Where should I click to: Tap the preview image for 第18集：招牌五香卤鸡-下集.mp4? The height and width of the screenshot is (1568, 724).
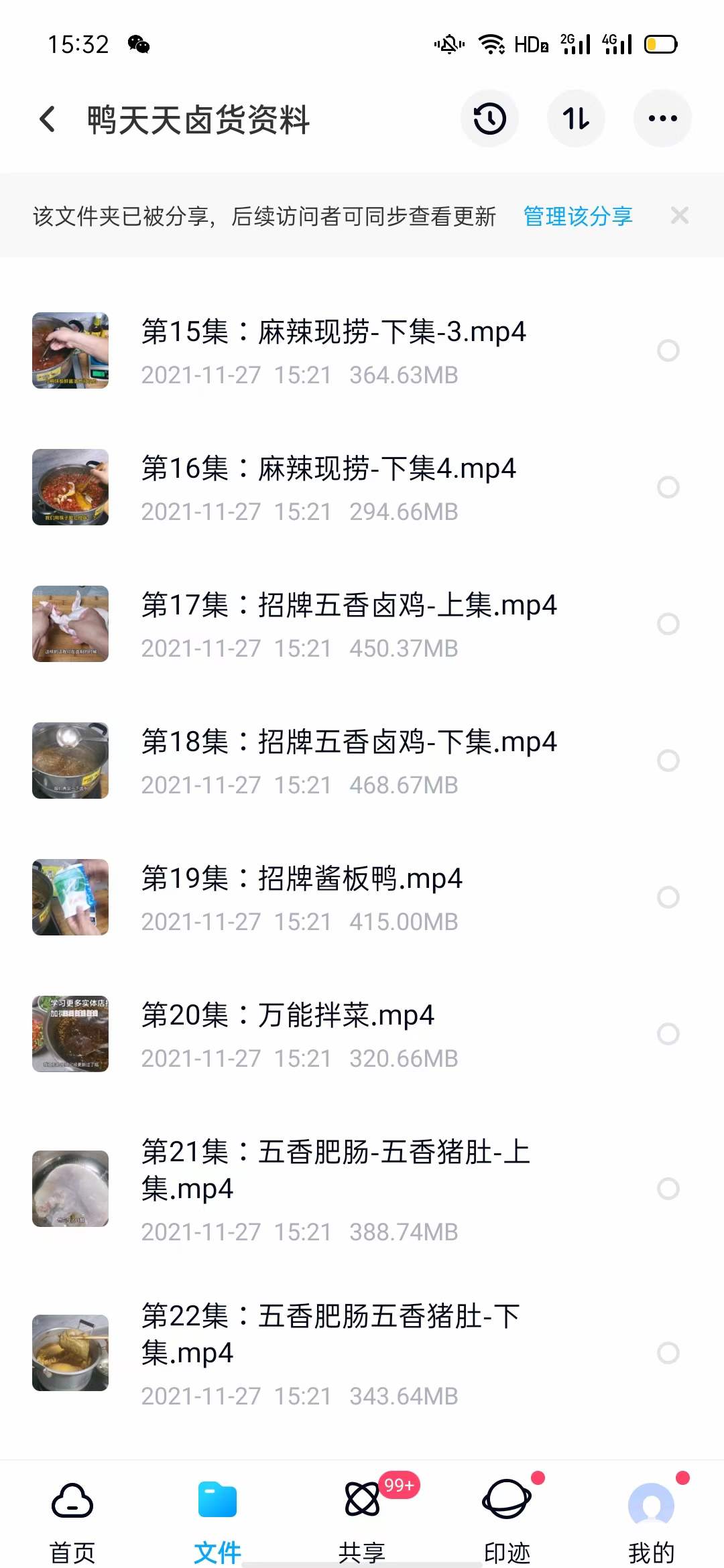[70, 759]
